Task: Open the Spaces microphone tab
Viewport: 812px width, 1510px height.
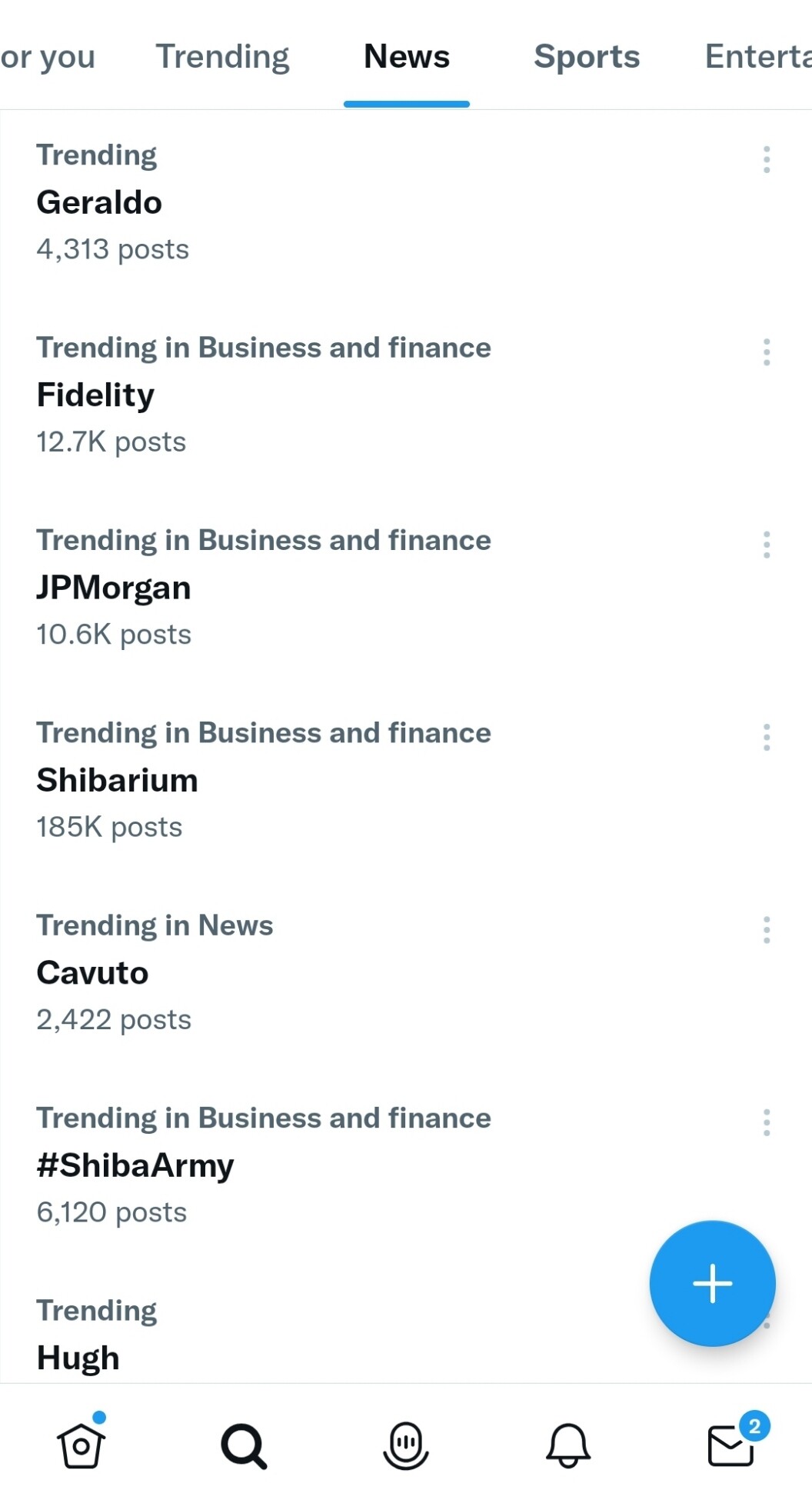Action: coord(406,1445)
